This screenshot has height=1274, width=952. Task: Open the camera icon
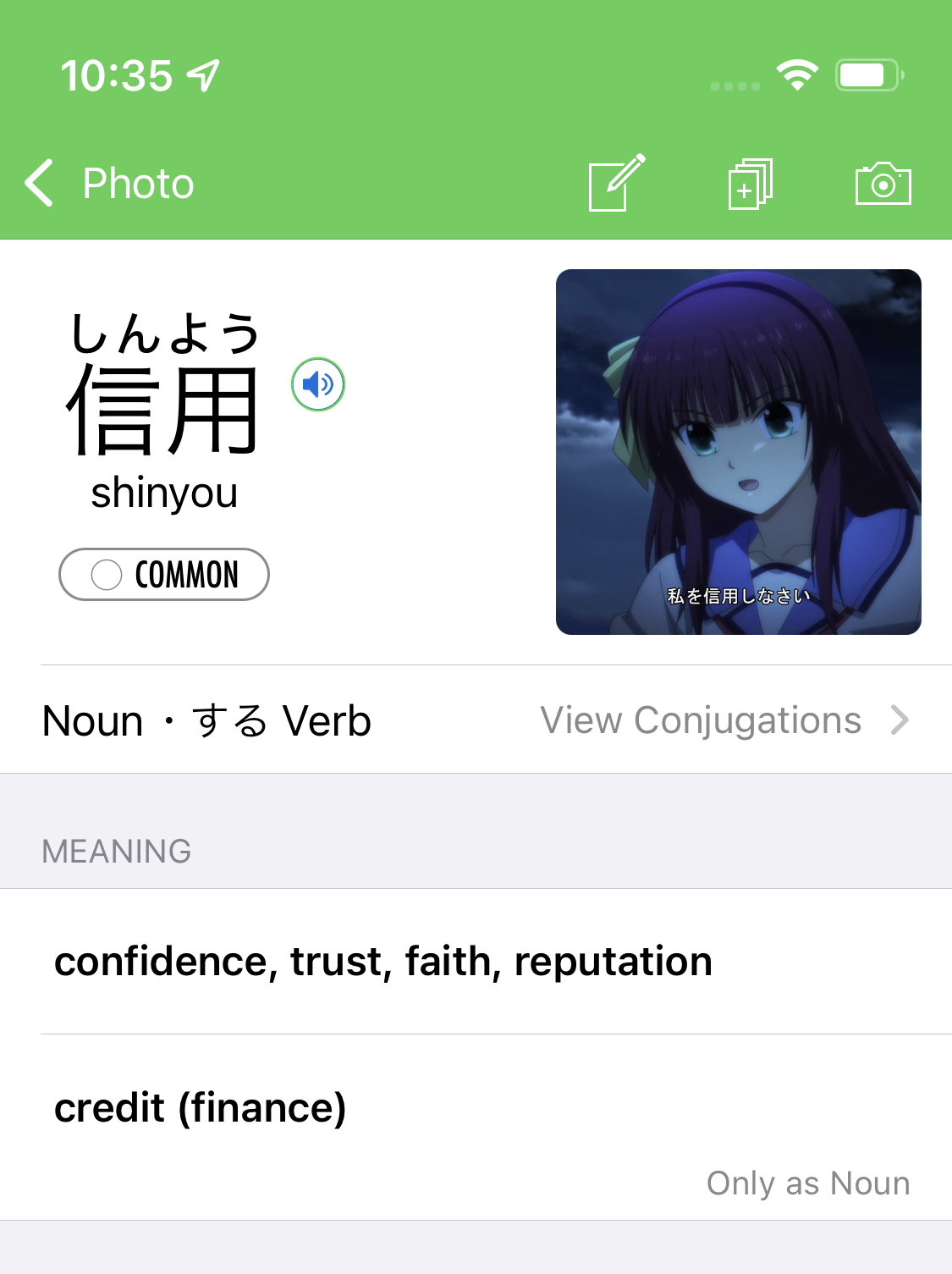point(883,184)
